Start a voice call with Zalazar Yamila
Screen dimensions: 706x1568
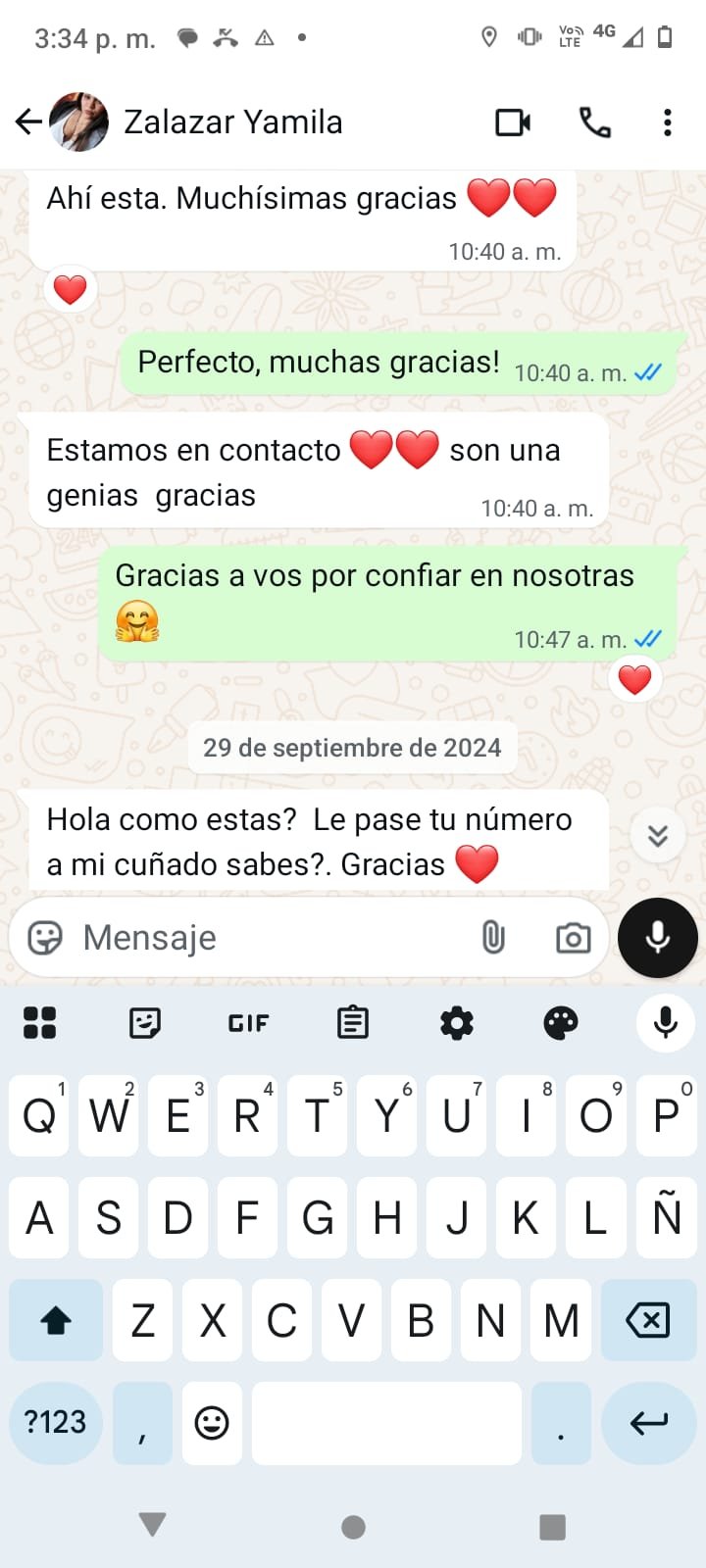coord(595,122)
